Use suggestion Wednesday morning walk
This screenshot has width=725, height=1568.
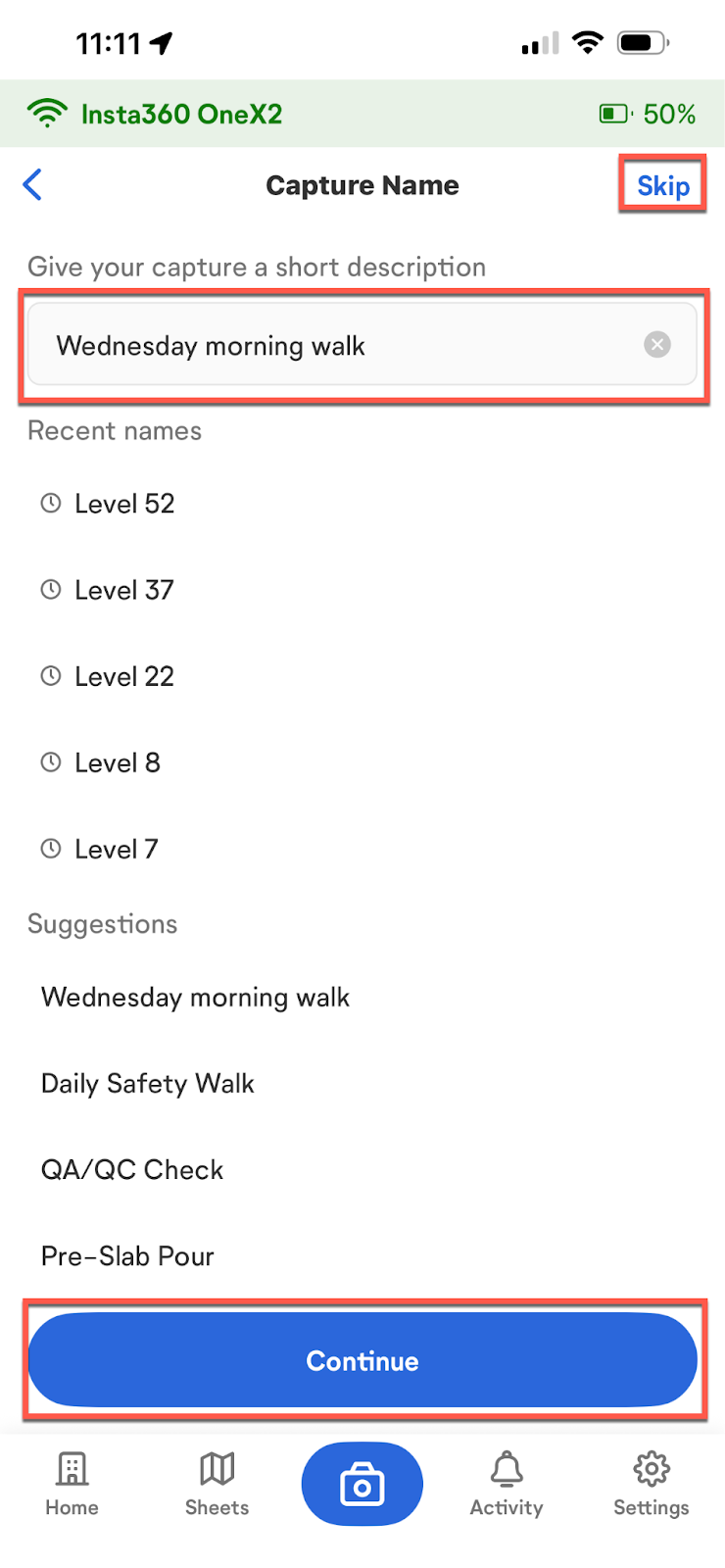tap(195, 998)
